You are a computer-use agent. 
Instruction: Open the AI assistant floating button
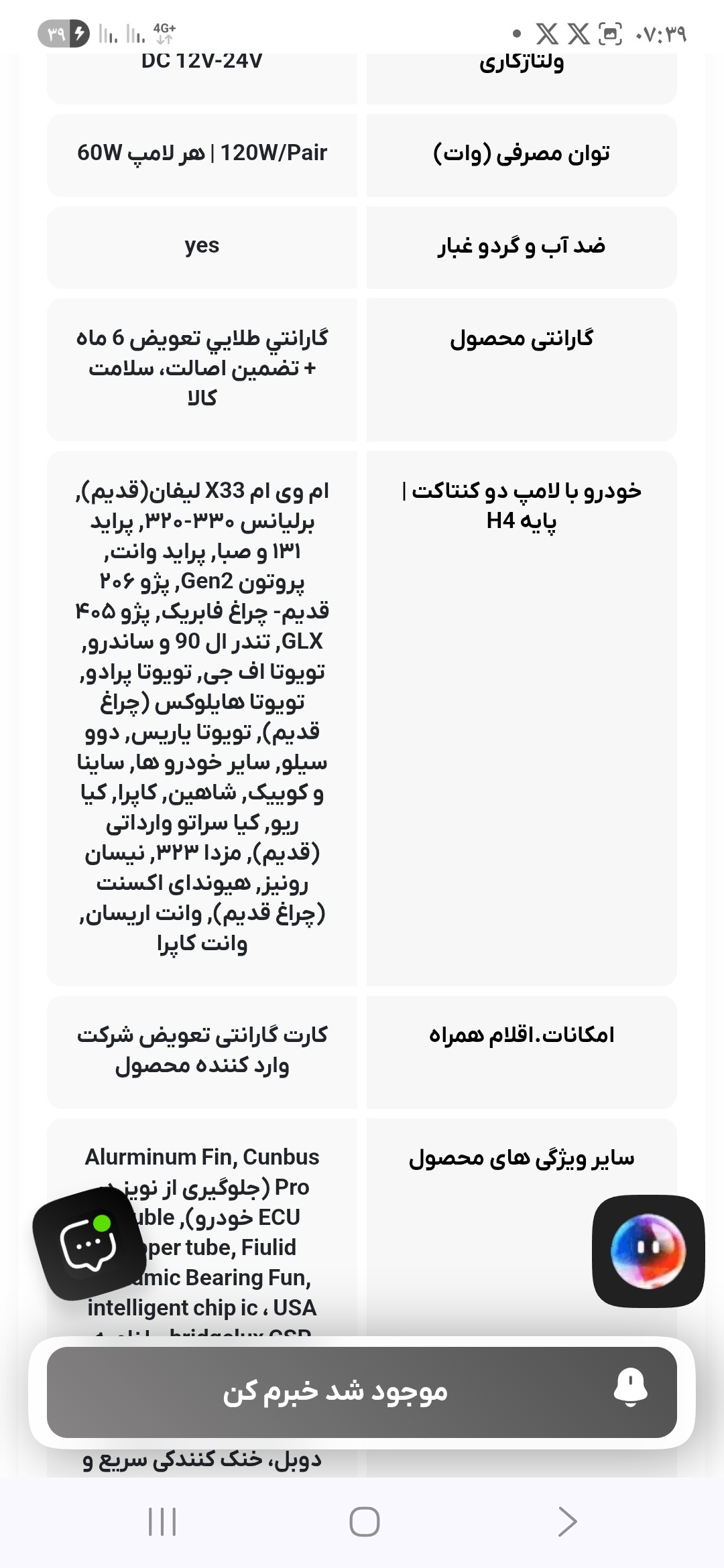click(648, 1250)
